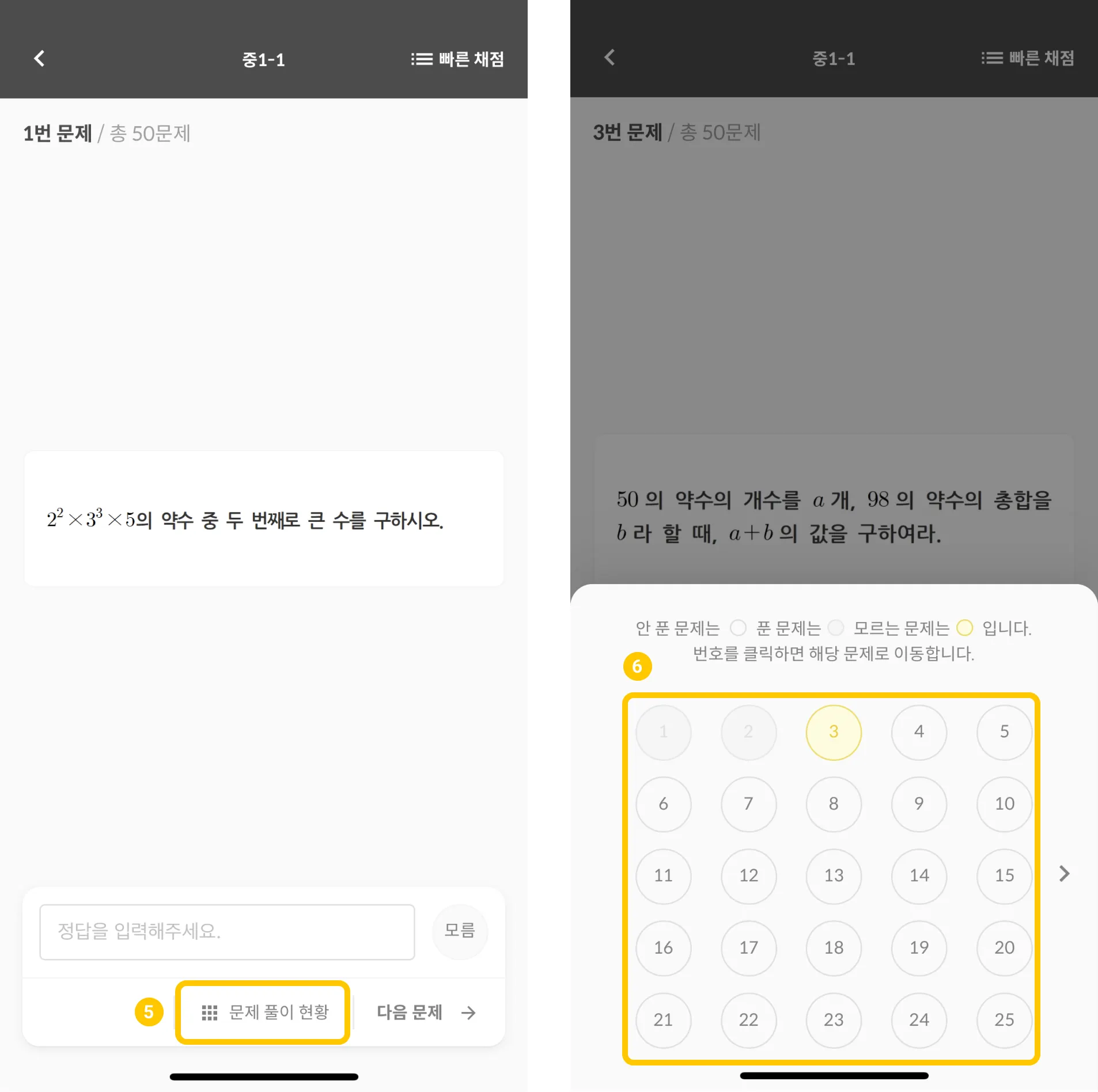Go to 다음 문제
1098x1092 pixels.
point(426,1012)
